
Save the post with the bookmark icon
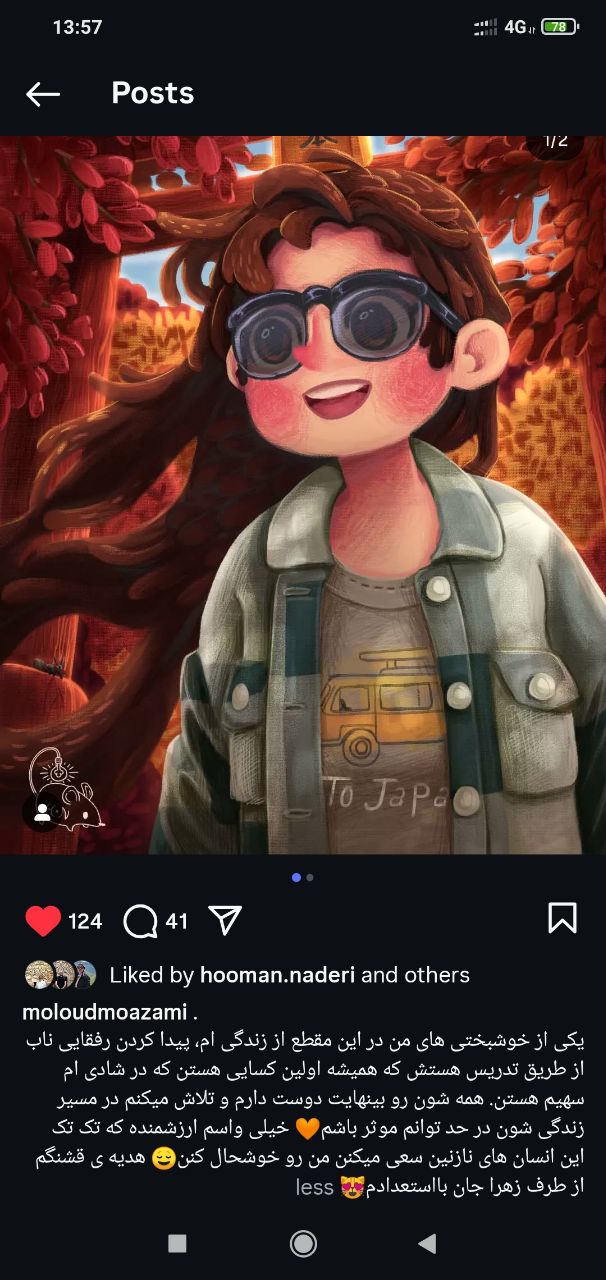562,918
